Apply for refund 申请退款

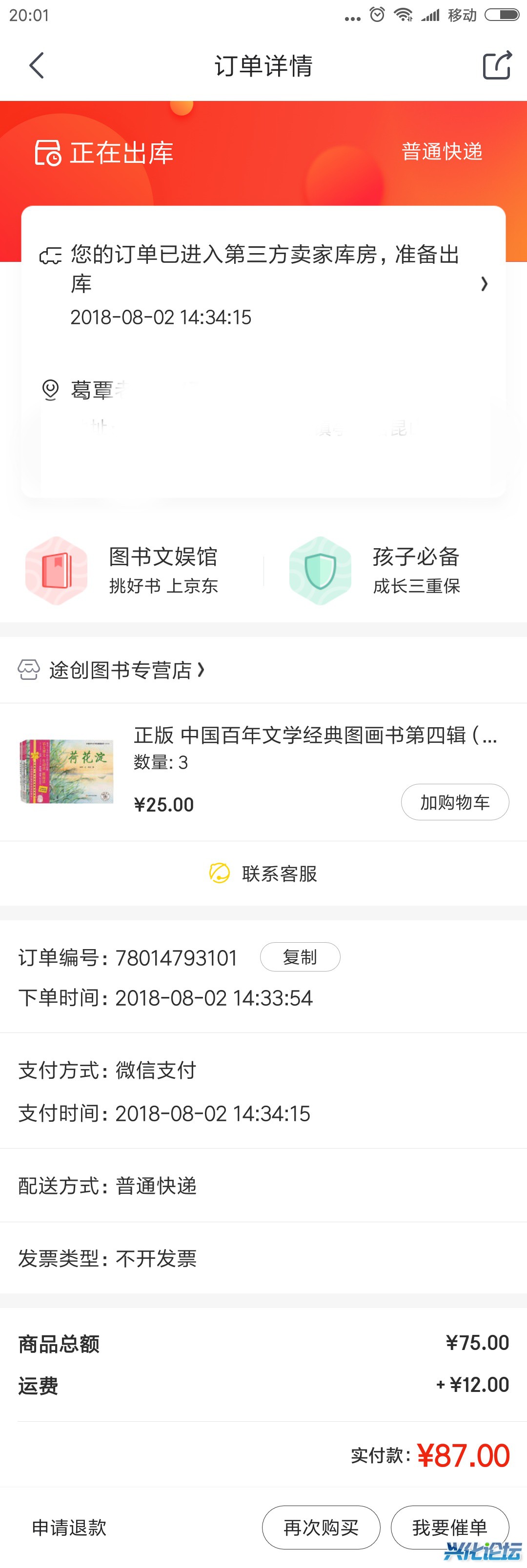click(x=69, y=1527)
